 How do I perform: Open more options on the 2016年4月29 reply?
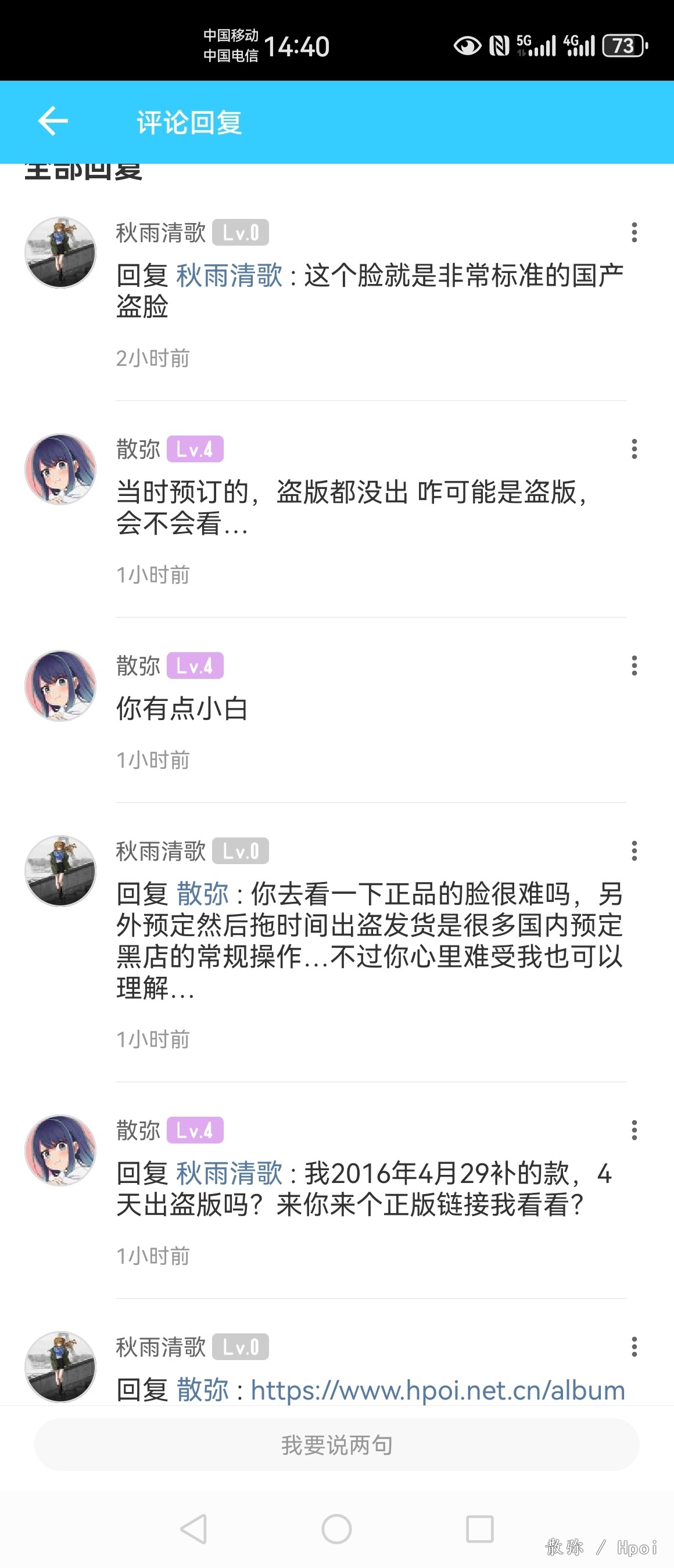tap(634, 1130)
